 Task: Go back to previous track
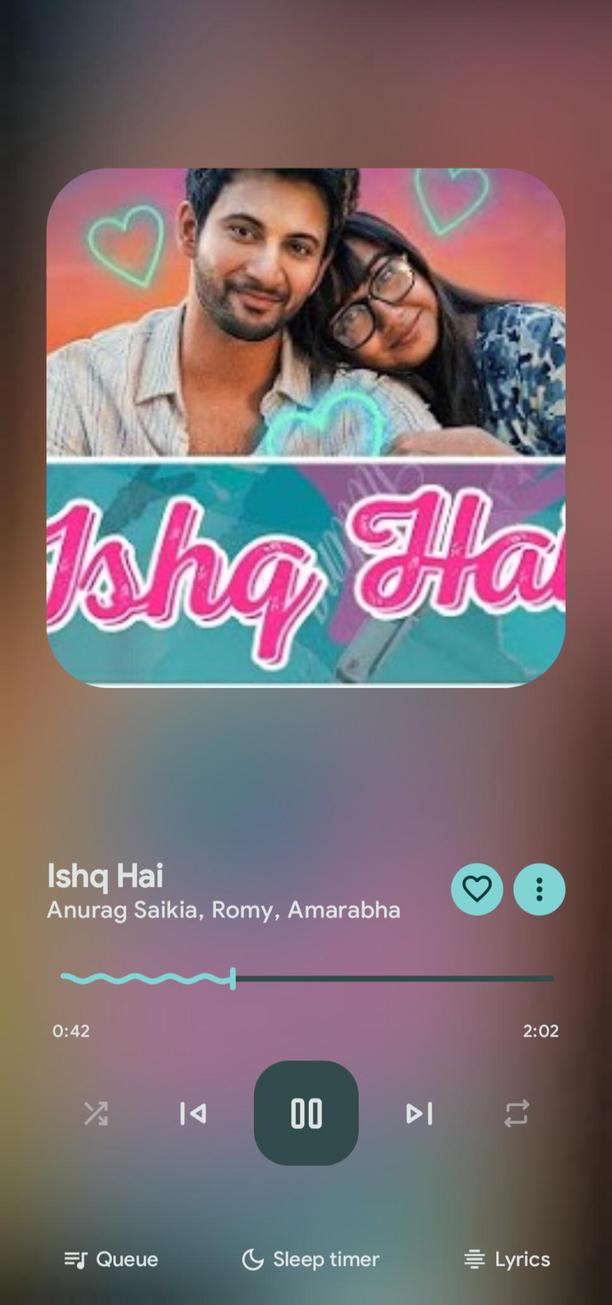193,1113
